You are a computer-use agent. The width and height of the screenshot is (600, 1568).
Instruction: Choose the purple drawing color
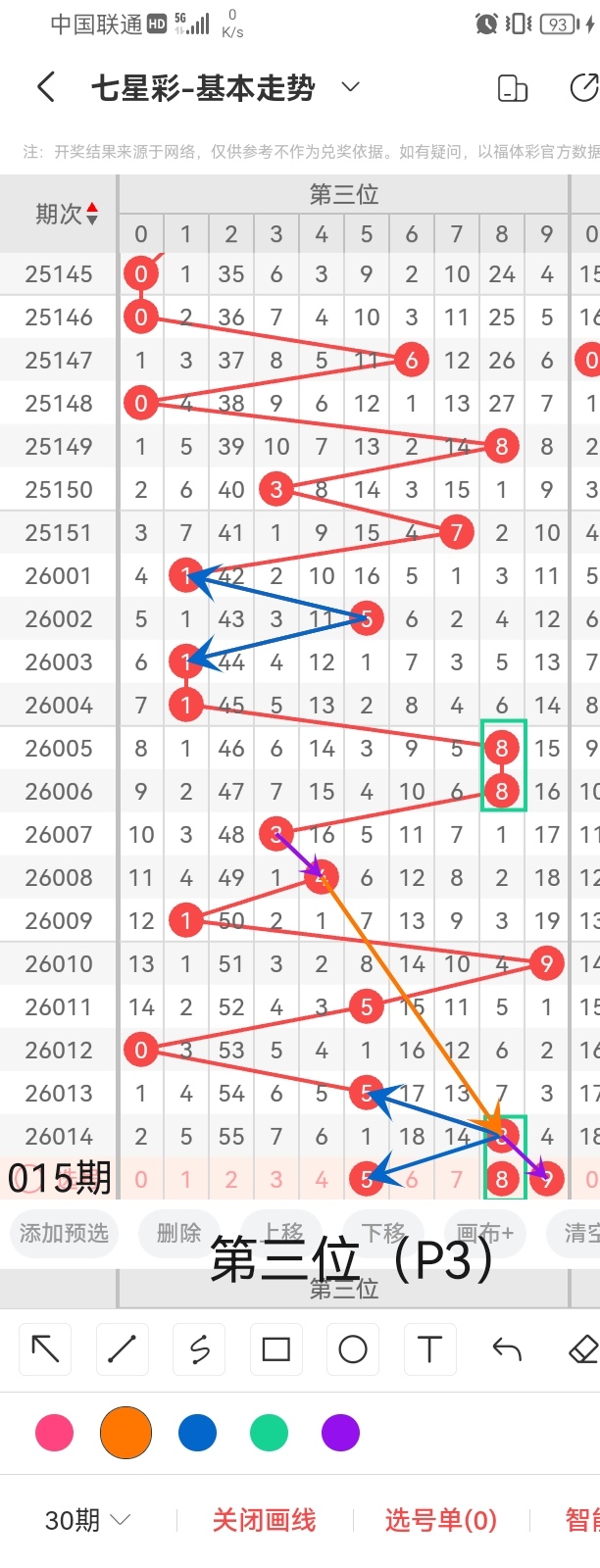coord(340,1433)
